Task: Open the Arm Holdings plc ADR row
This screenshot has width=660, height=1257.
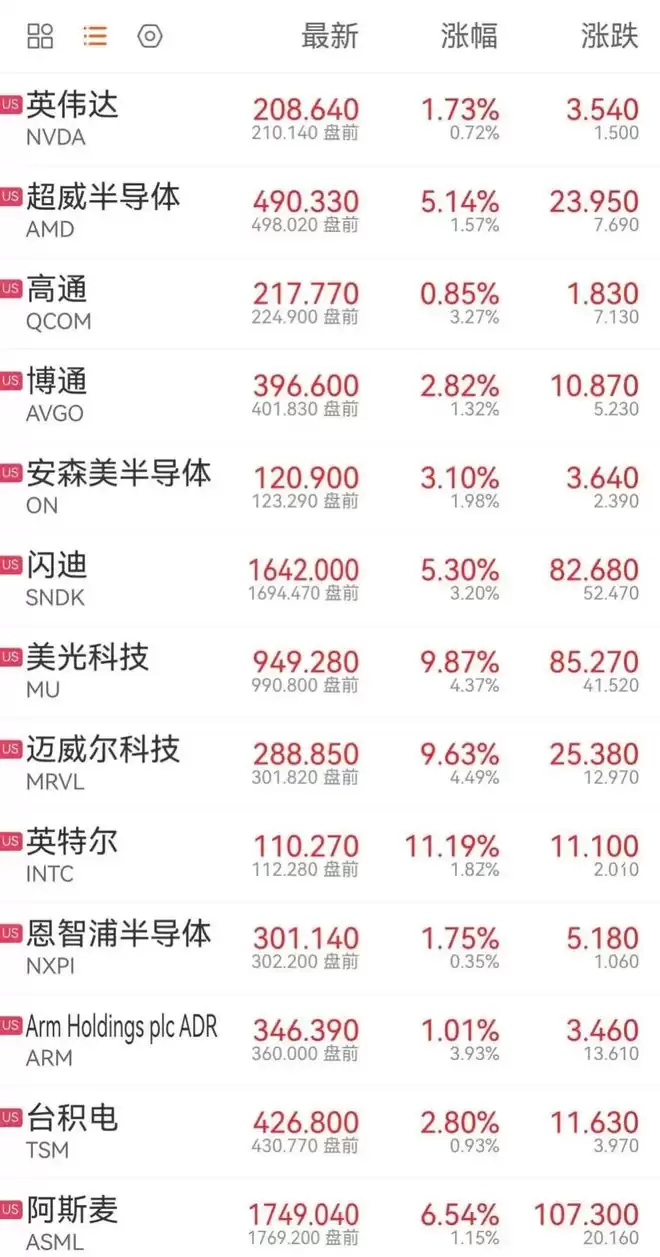Action: (330, 1039)
